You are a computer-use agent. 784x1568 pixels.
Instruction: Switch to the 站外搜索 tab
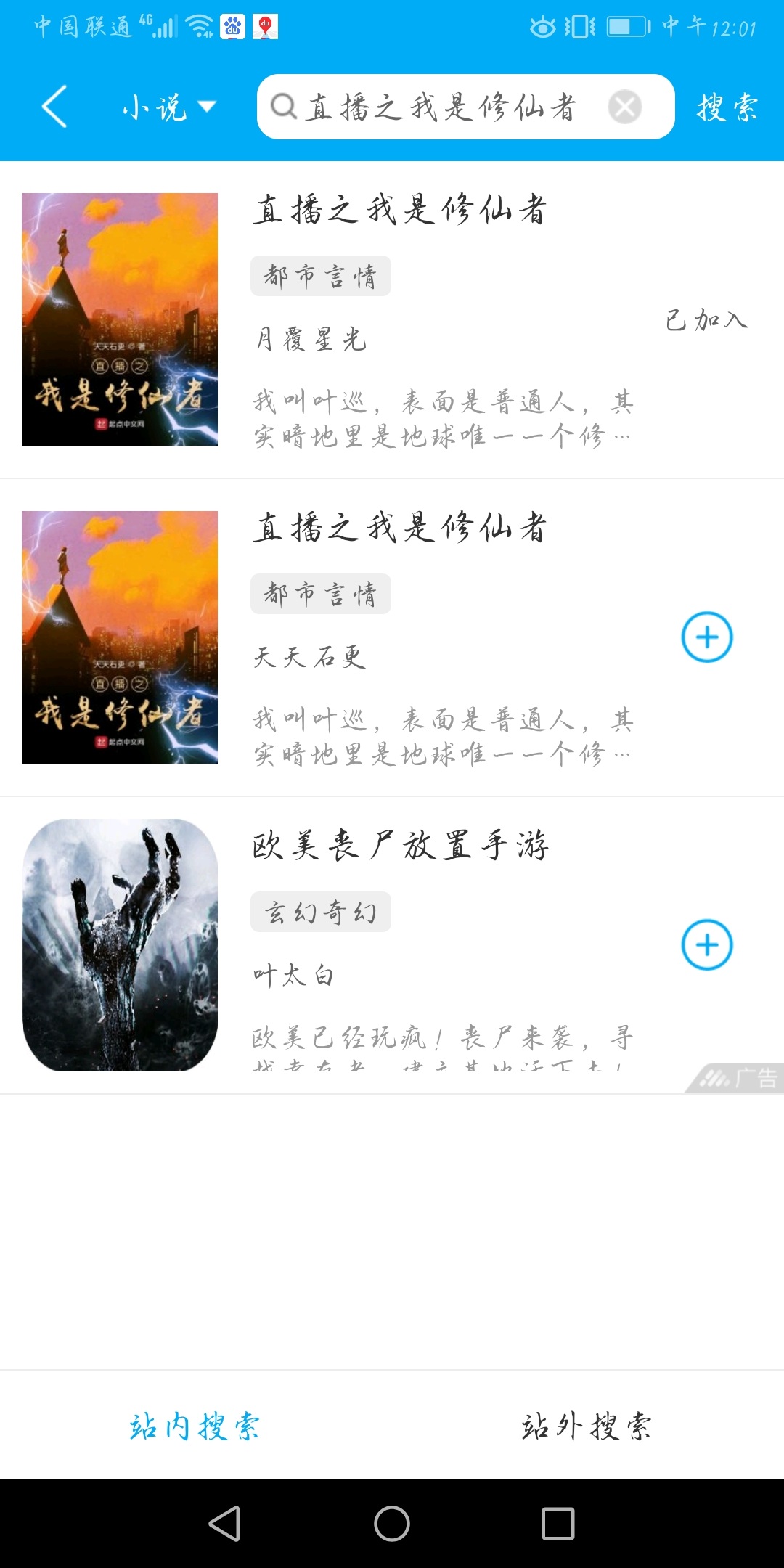coord(587,1426)
